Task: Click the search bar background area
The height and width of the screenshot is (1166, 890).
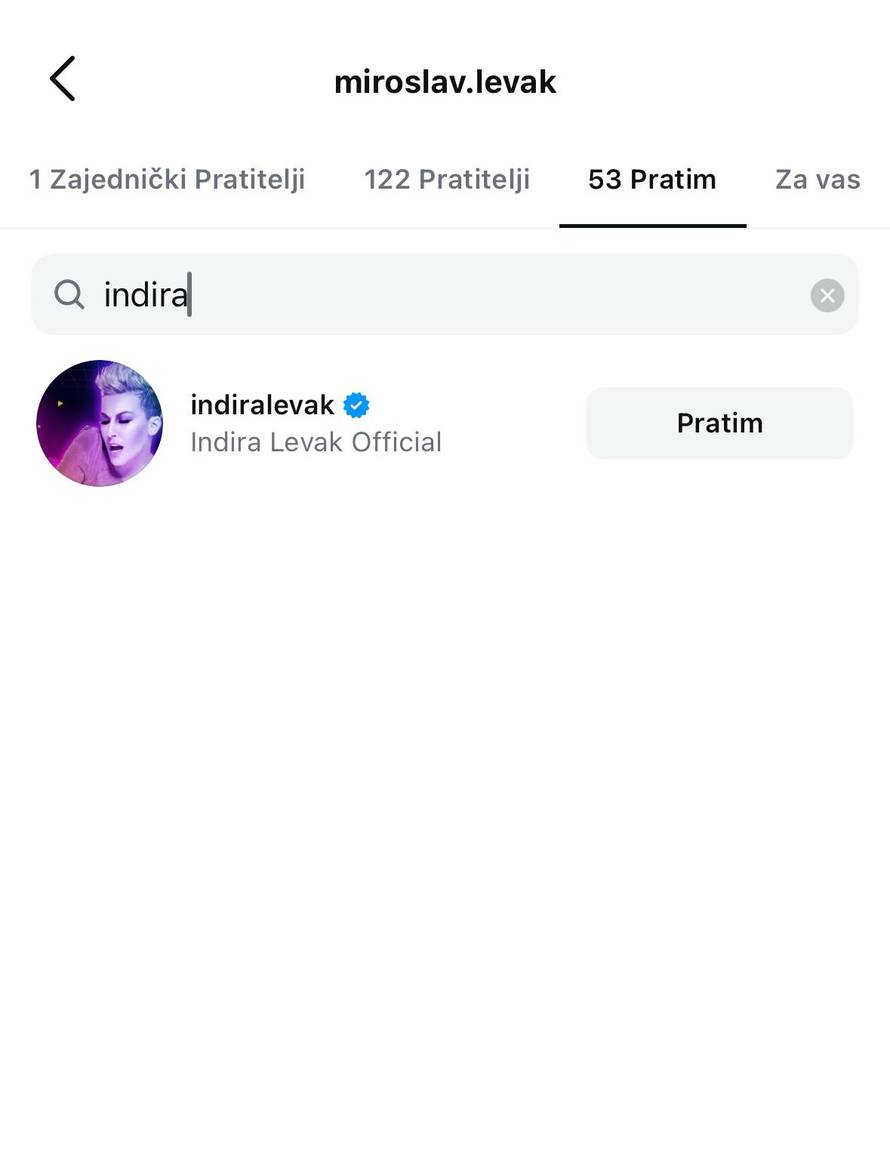Action: 500,294
